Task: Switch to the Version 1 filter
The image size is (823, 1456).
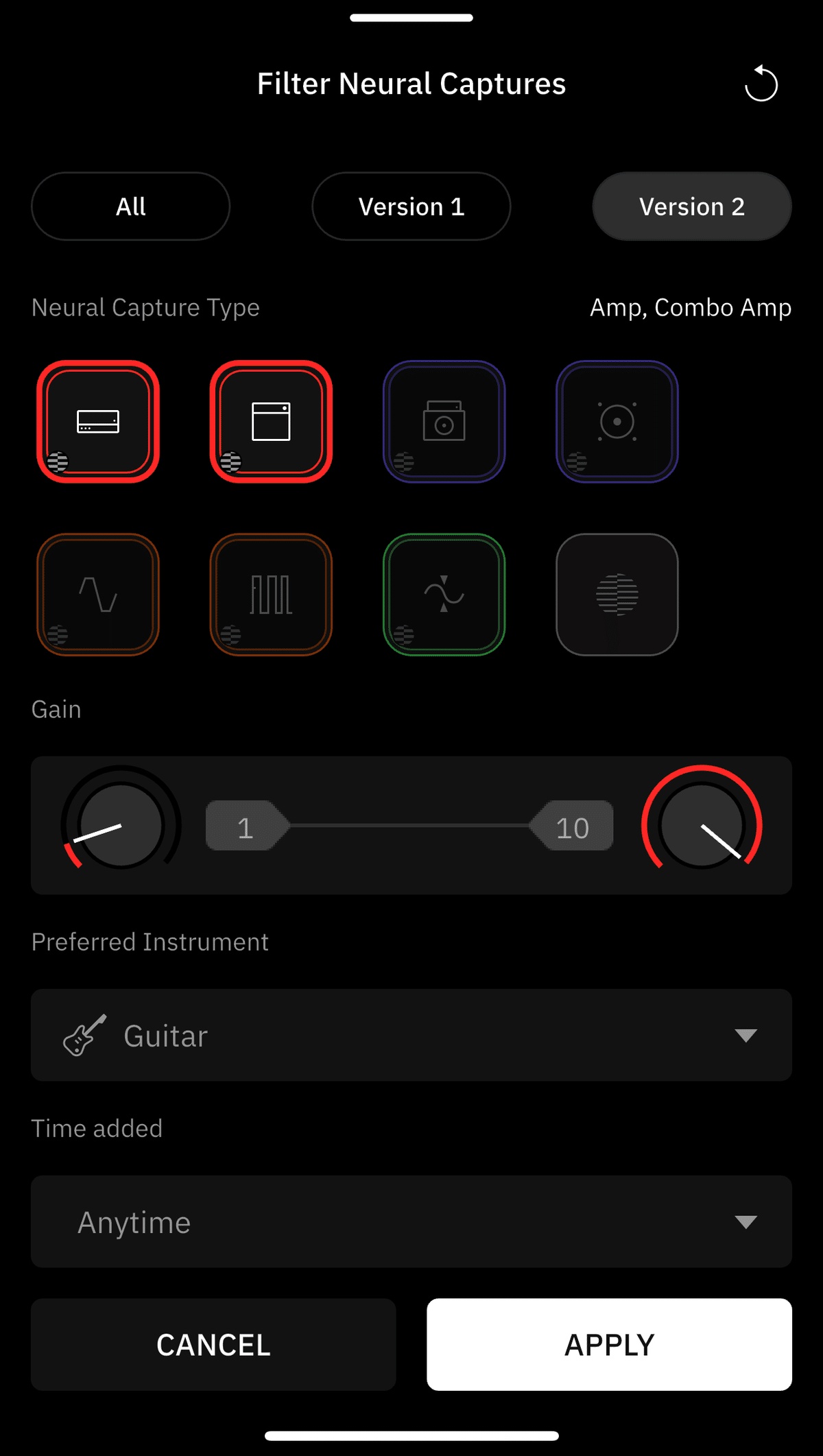Action: [411, 206]
